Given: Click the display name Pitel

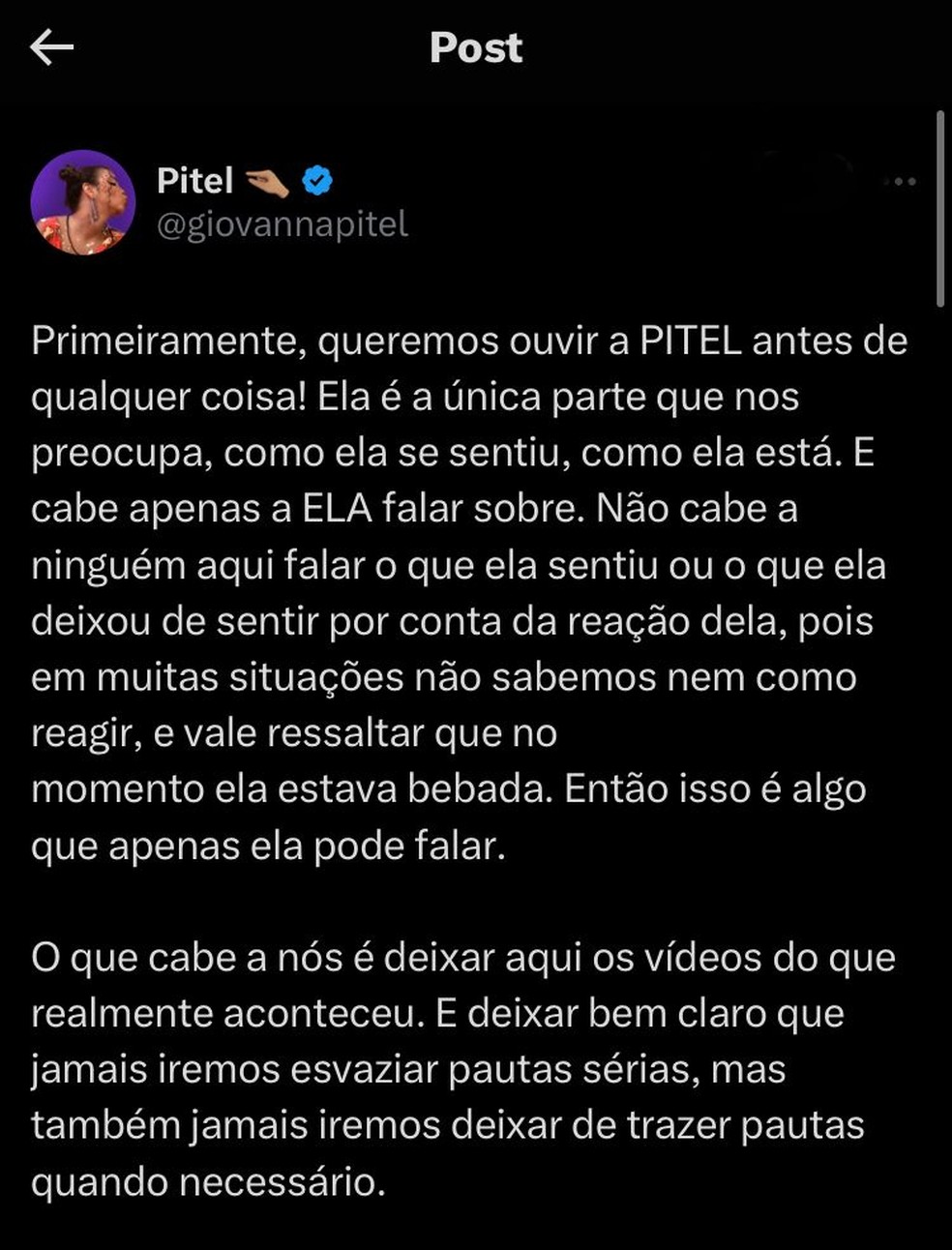Looking at the screenshot, I should (194, 178).
